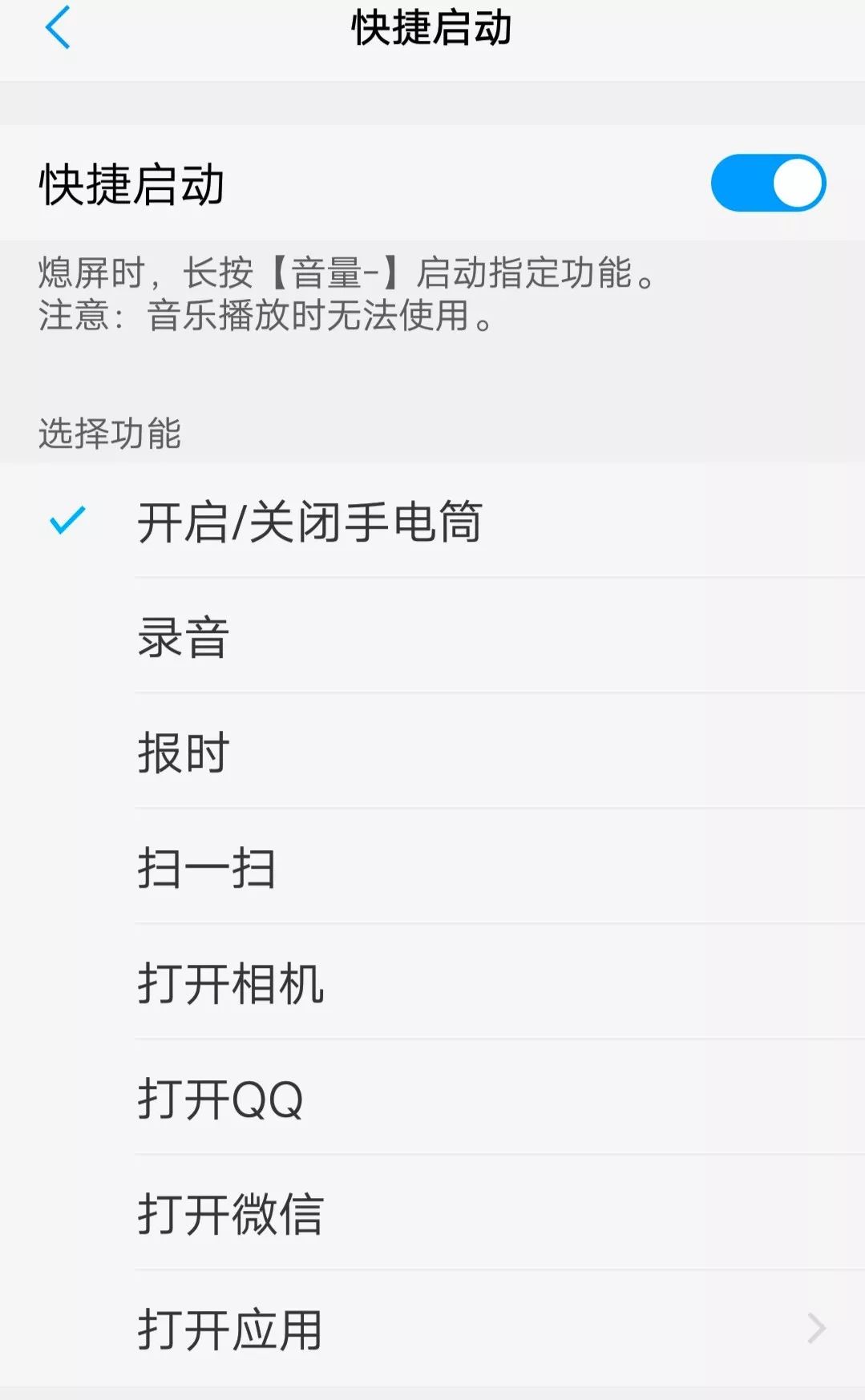
Task: Choose 打开相机 as the shortcut
Action: coord(433,982)
